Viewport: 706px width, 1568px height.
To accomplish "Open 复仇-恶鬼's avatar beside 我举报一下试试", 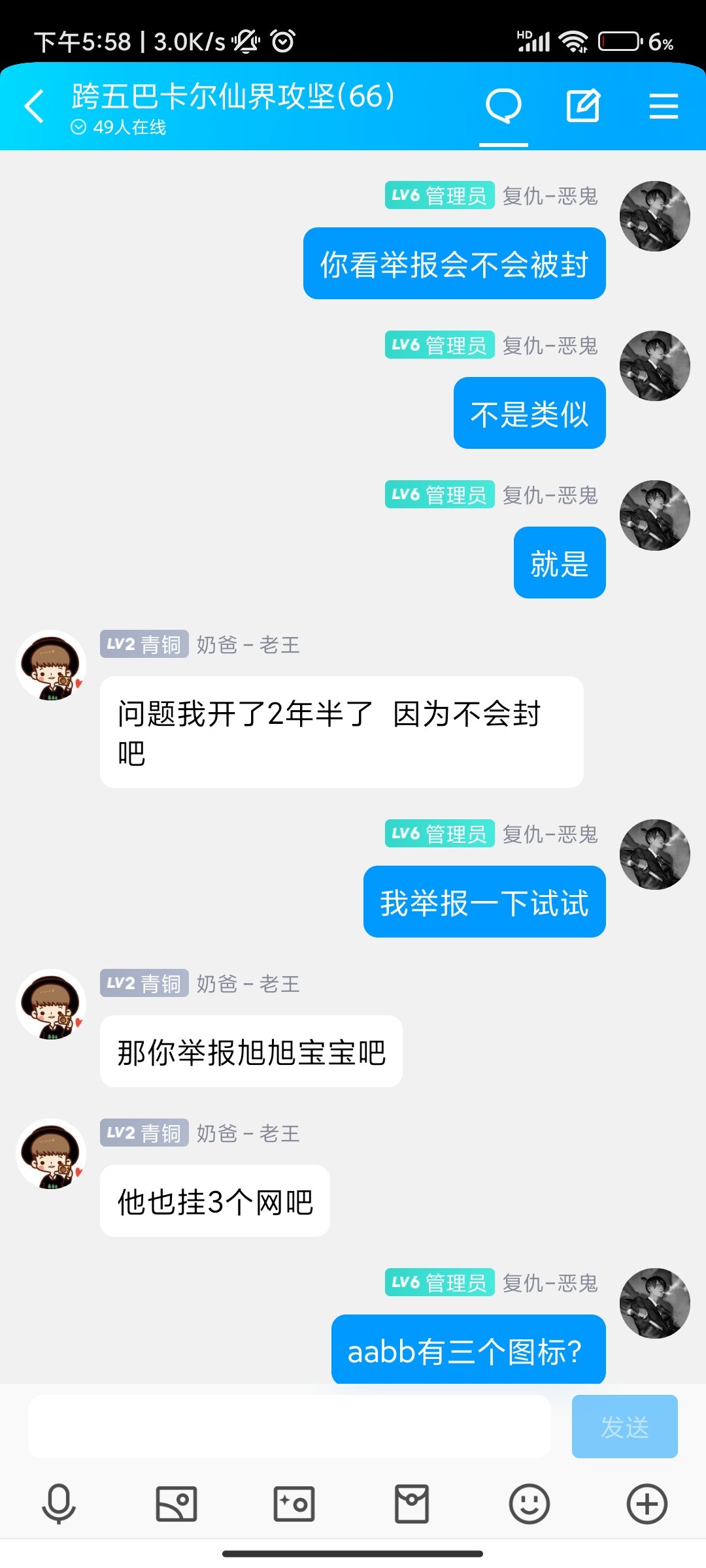I will pyautogui.click(x=655, y=855).
